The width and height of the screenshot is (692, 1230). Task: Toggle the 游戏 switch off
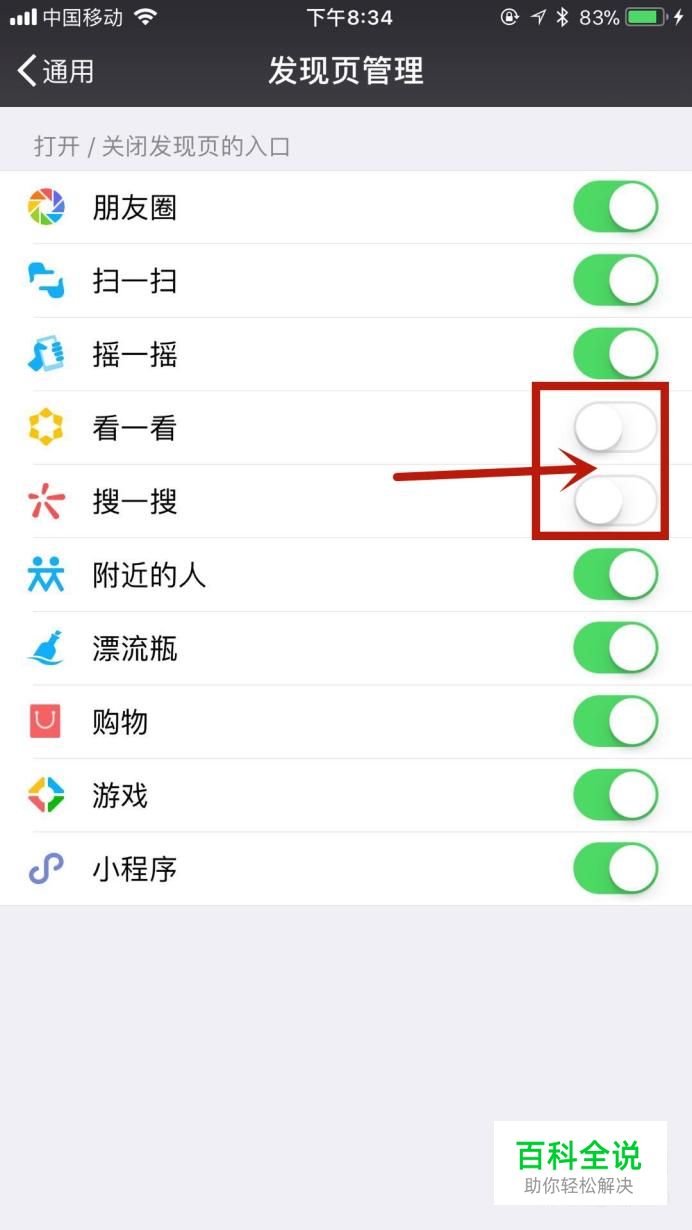[x=616, y=795]
